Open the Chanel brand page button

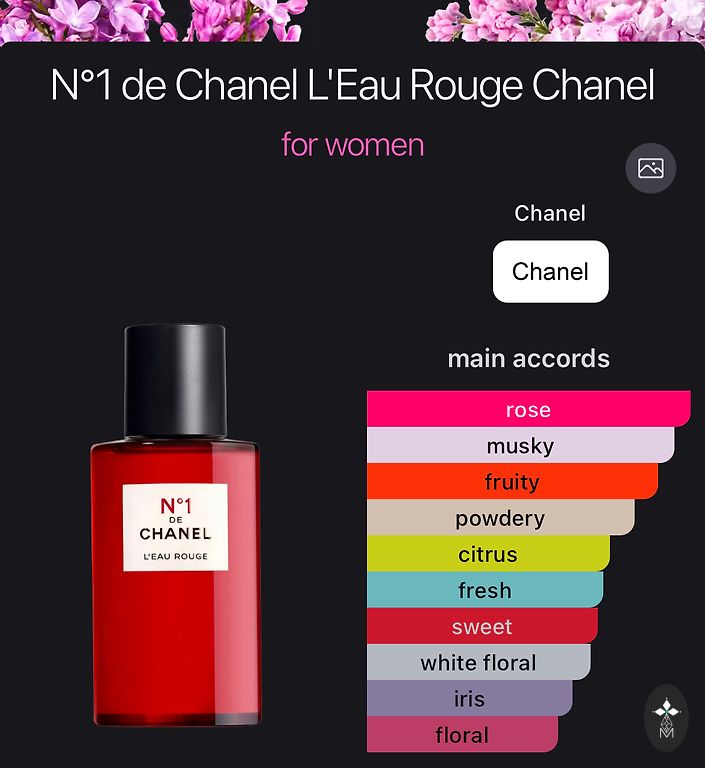coord(550,271)
